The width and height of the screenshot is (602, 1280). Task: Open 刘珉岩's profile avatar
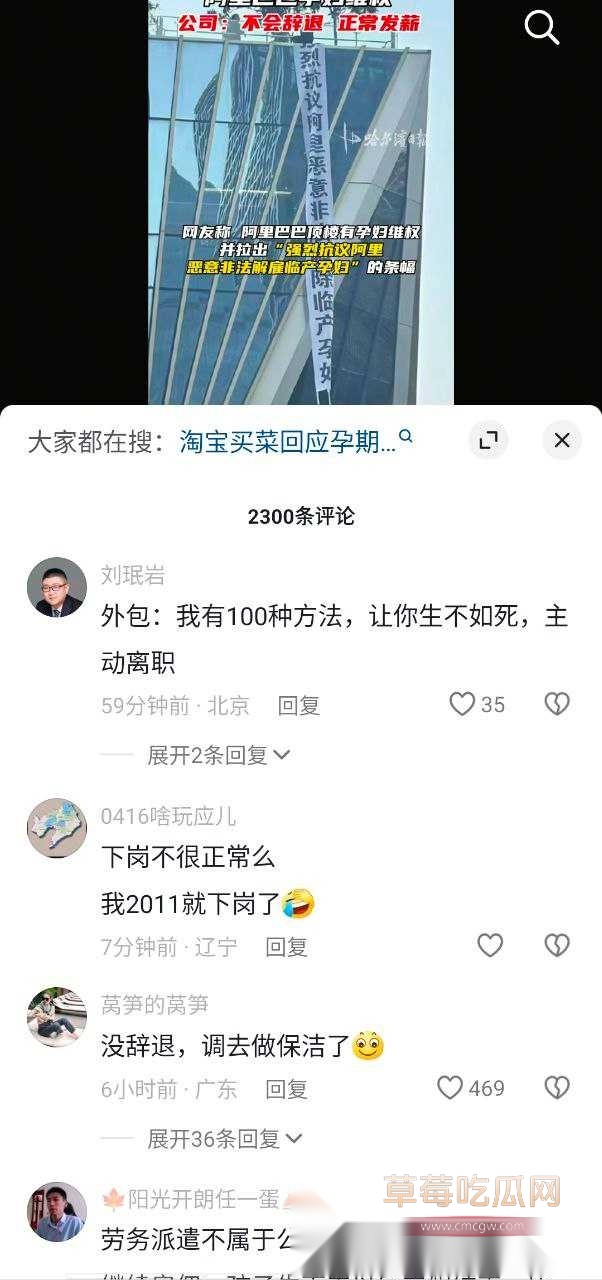click(56, 587)
